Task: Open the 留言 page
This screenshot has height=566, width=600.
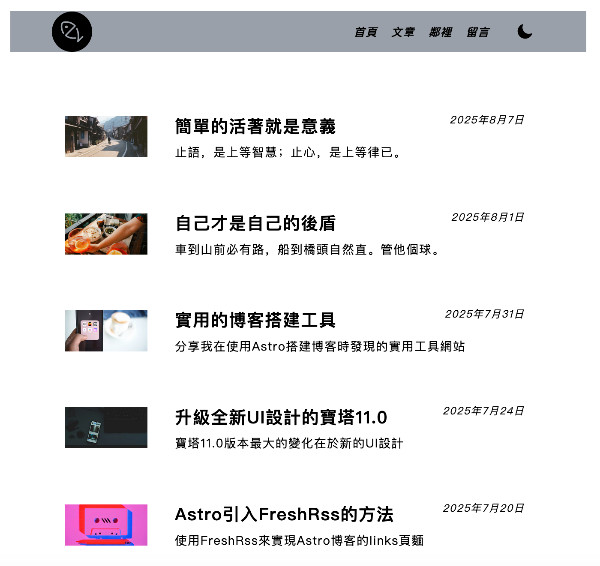Action: [478, 32]
